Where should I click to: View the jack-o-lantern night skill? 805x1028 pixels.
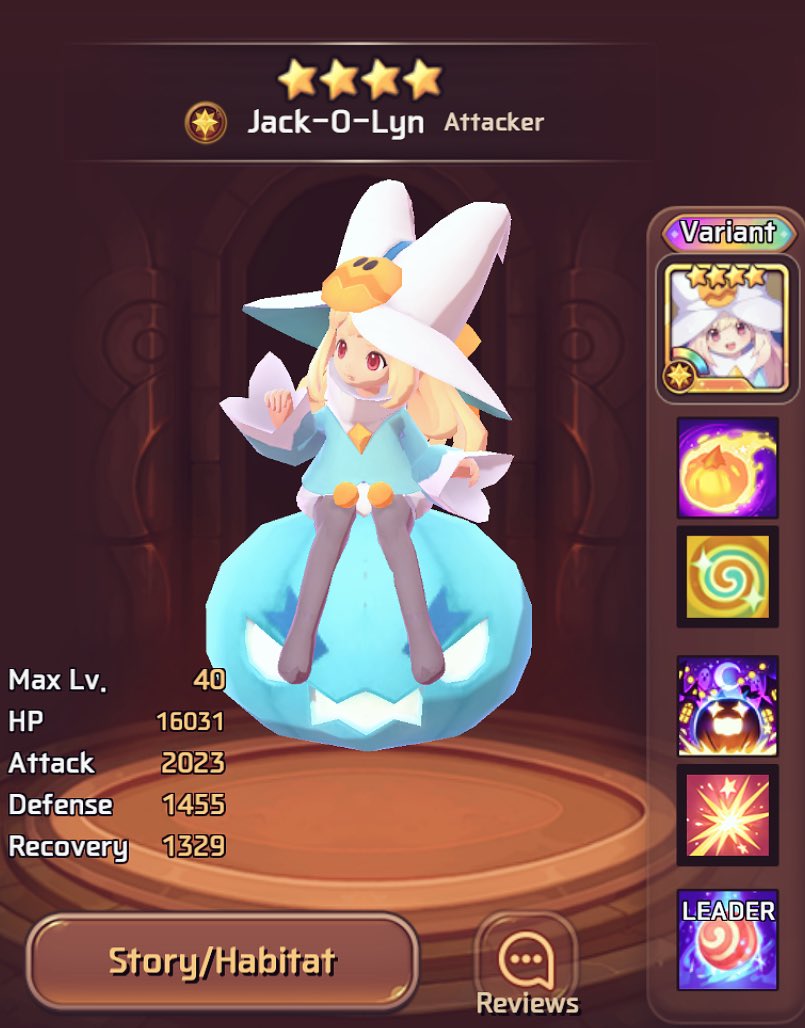727,706
